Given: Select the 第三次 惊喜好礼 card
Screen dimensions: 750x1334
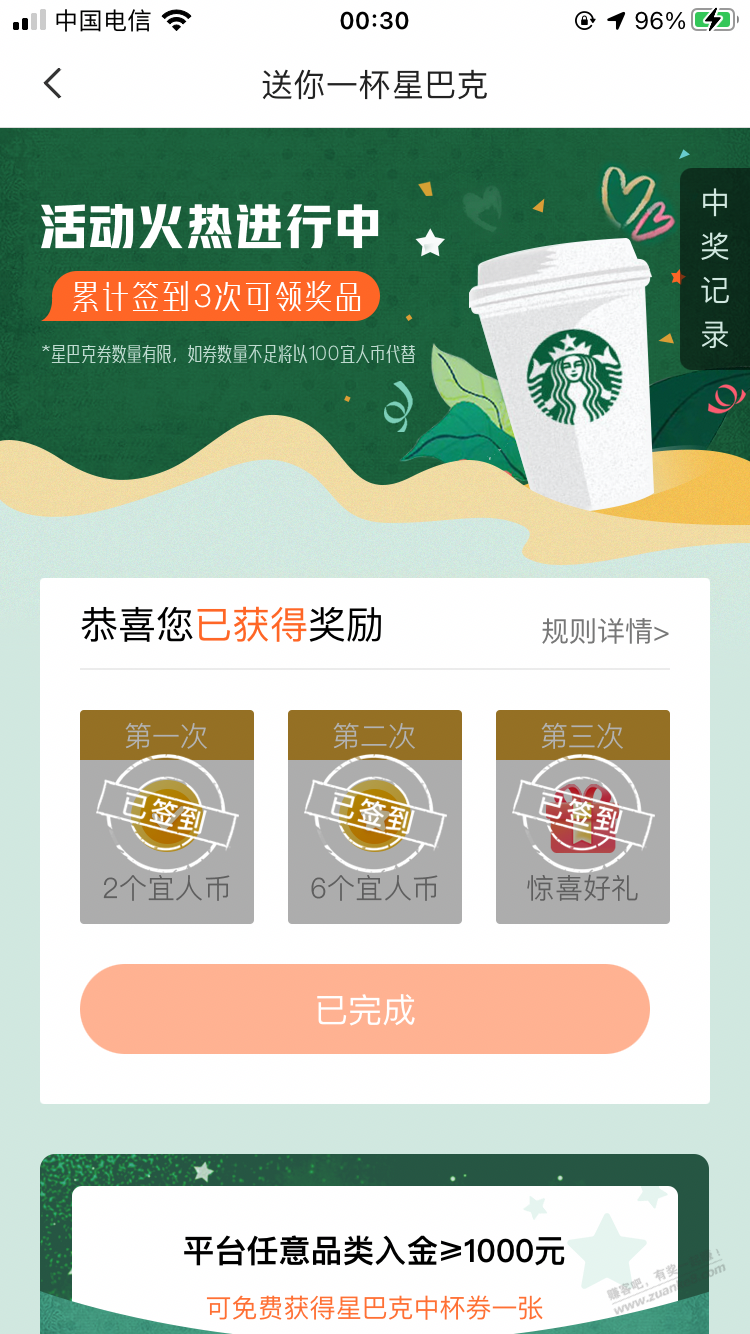Looking at the screenshot, I should pos(583,817).
